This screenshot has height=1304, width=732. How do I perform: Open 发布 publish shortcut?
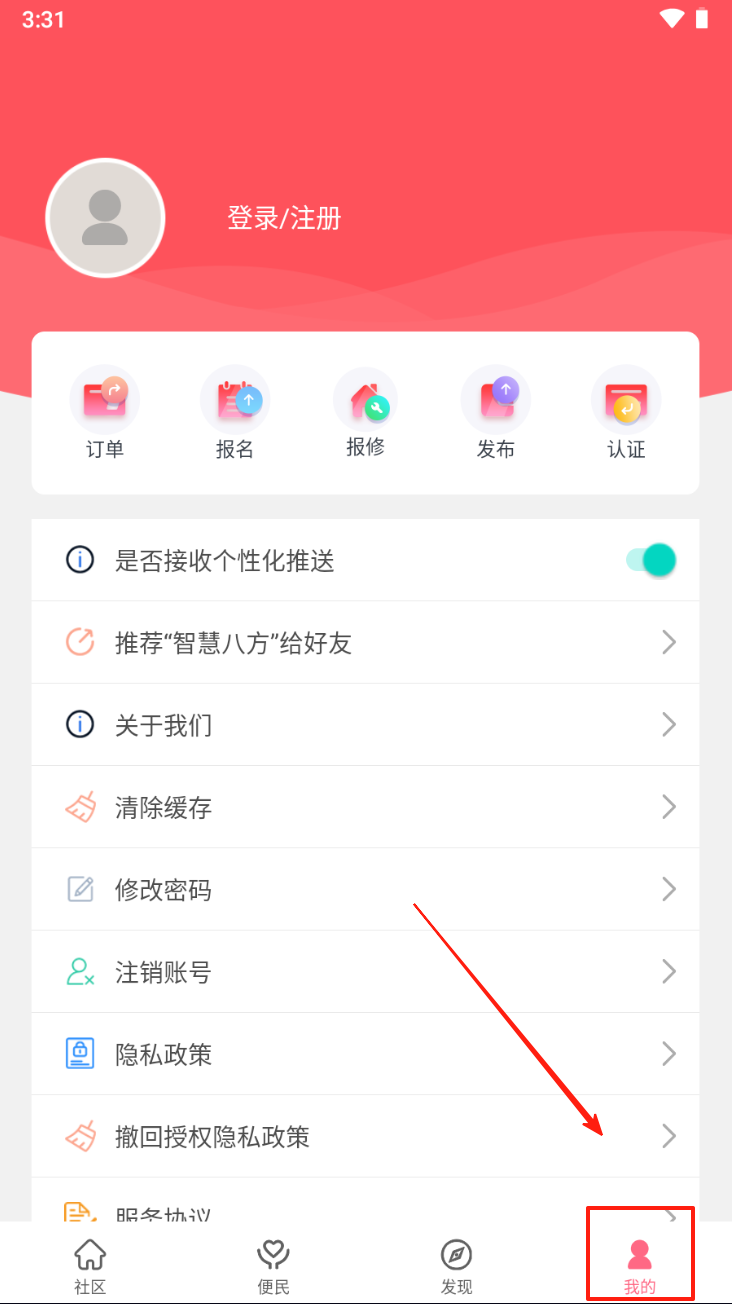pos(496,413)
